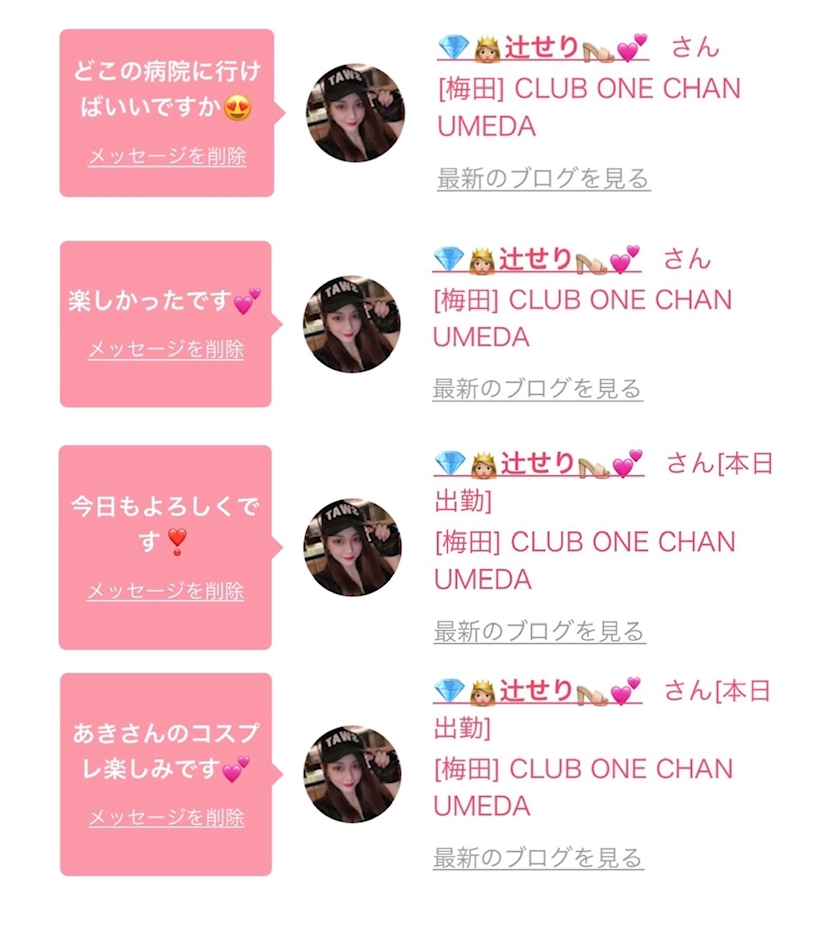Open 辻せり name link beside 今日もよろしくです message
840x925 pixels.
(539, 463)
